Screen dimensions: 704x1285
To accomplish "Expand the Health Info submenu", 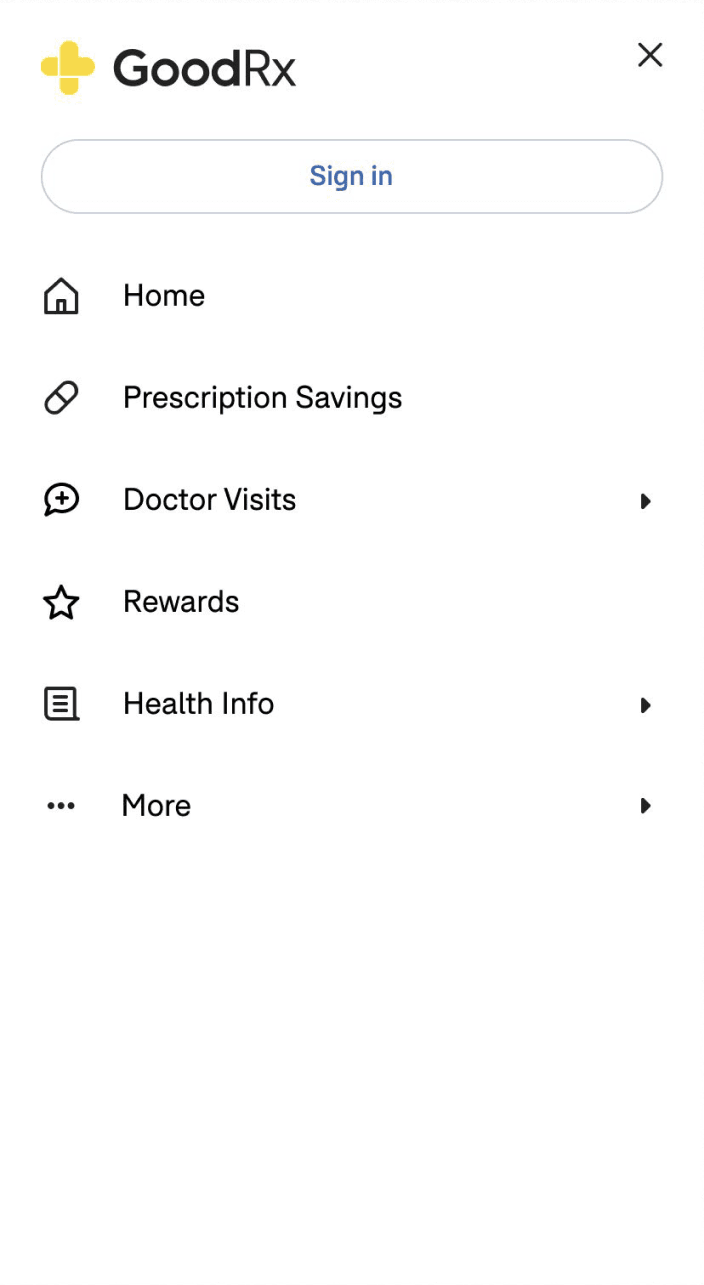I will (352, 704).
